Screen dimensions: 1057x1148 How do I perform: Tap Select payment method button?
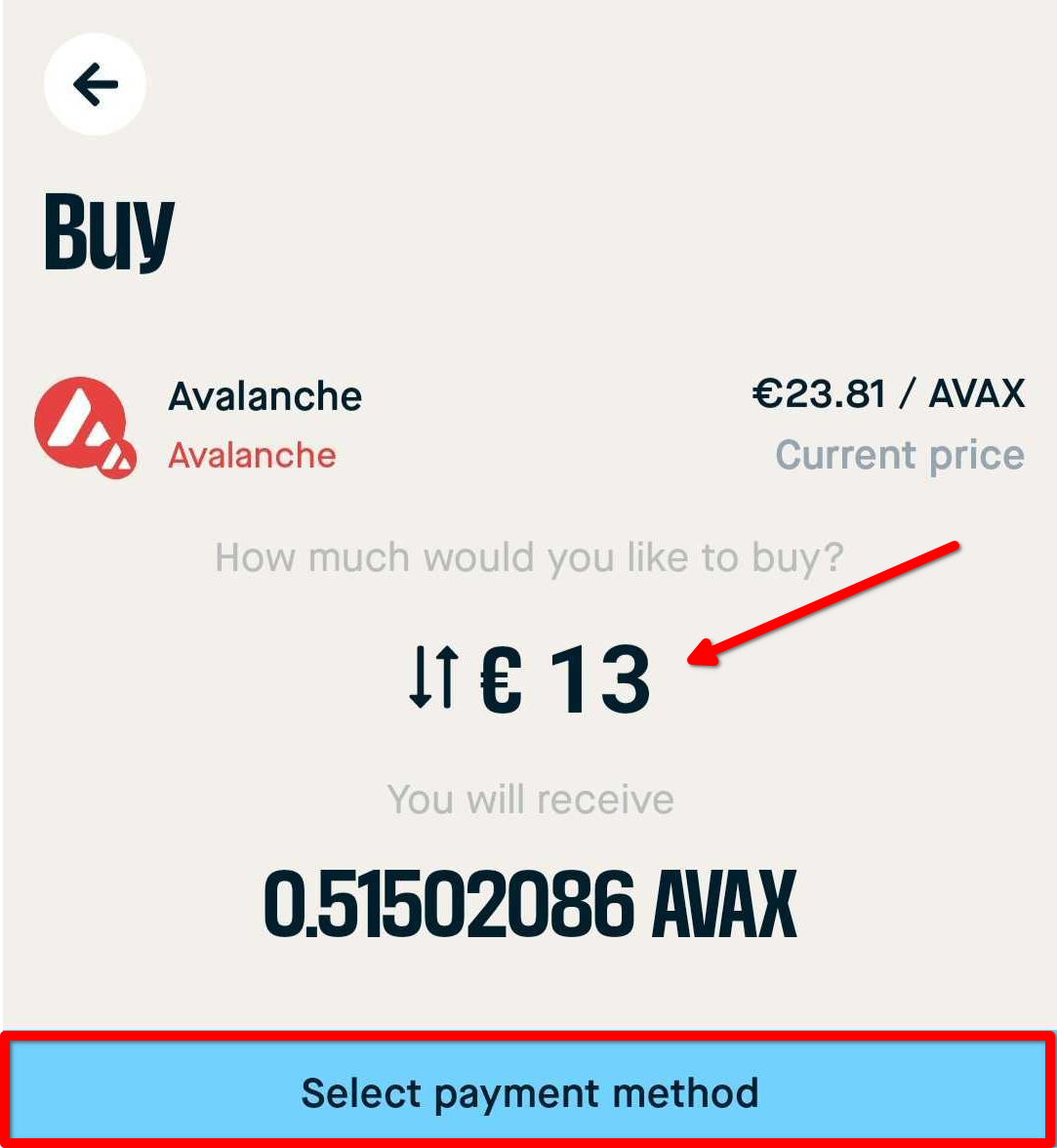tap(528, 1091)
